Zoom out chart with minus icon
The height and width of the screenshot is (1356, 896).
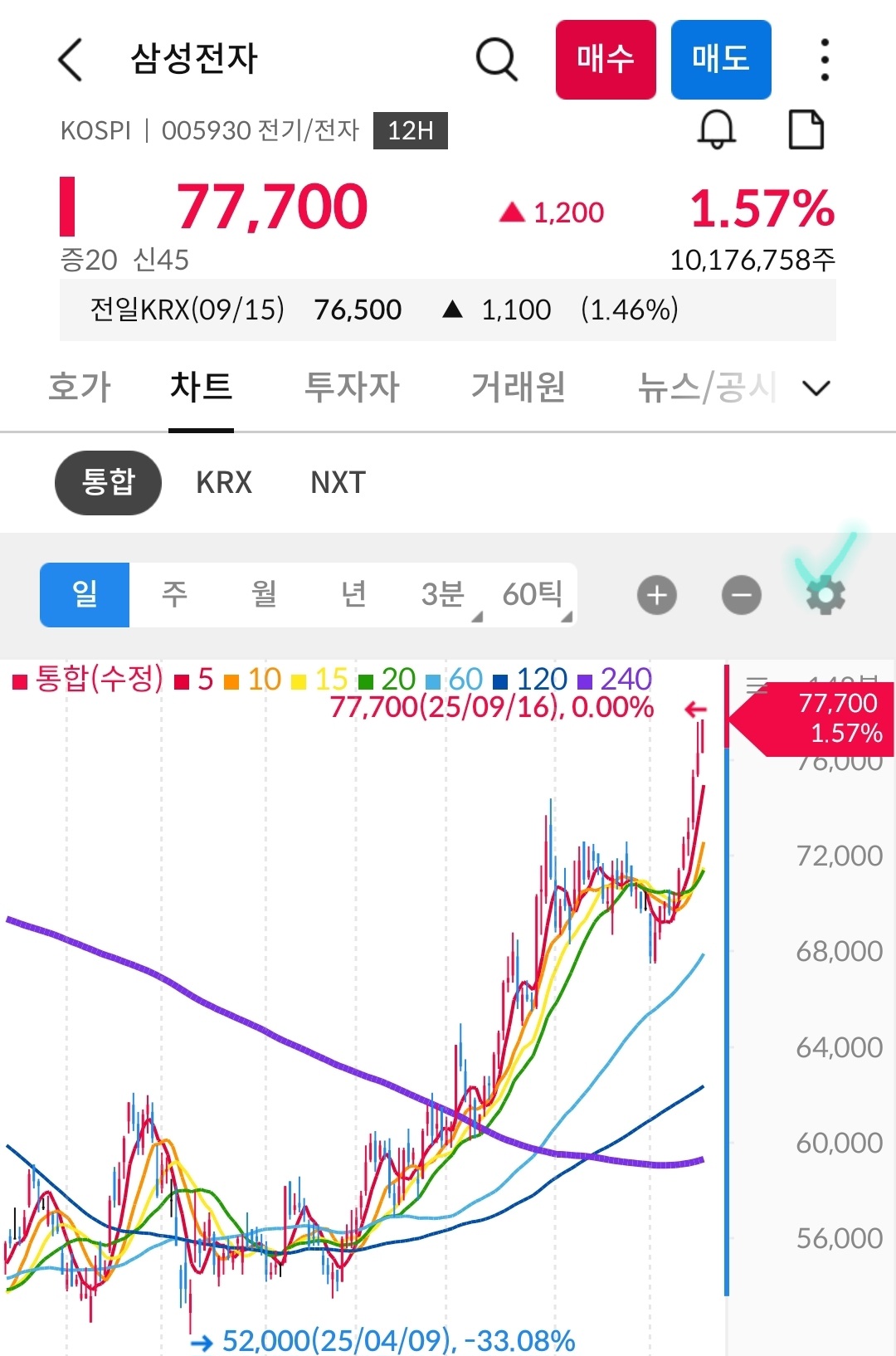(741, 594)
